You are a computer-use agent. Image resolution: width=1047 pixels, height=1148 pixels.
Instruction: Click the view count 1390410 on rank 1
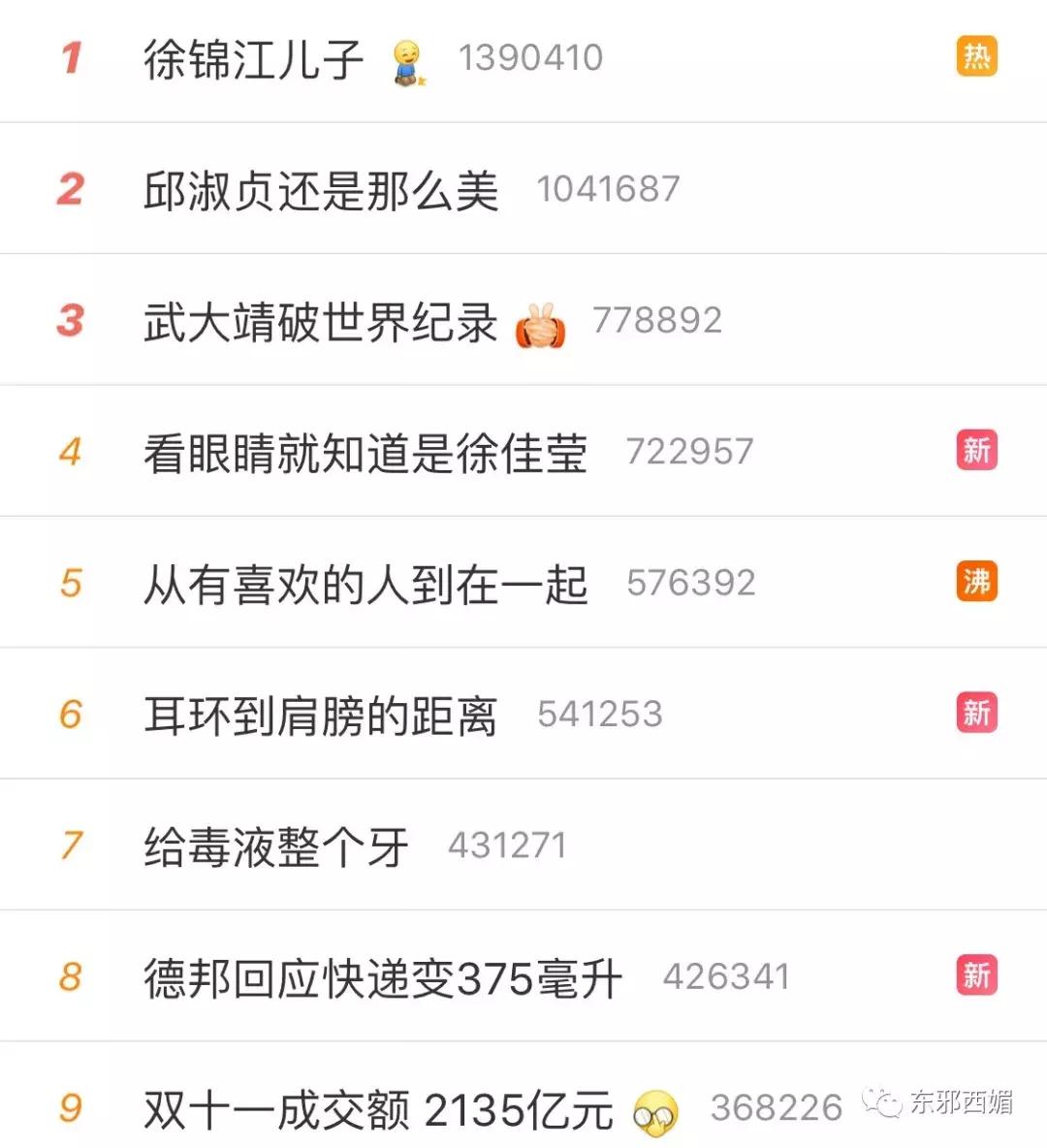(x=531, y=60)
